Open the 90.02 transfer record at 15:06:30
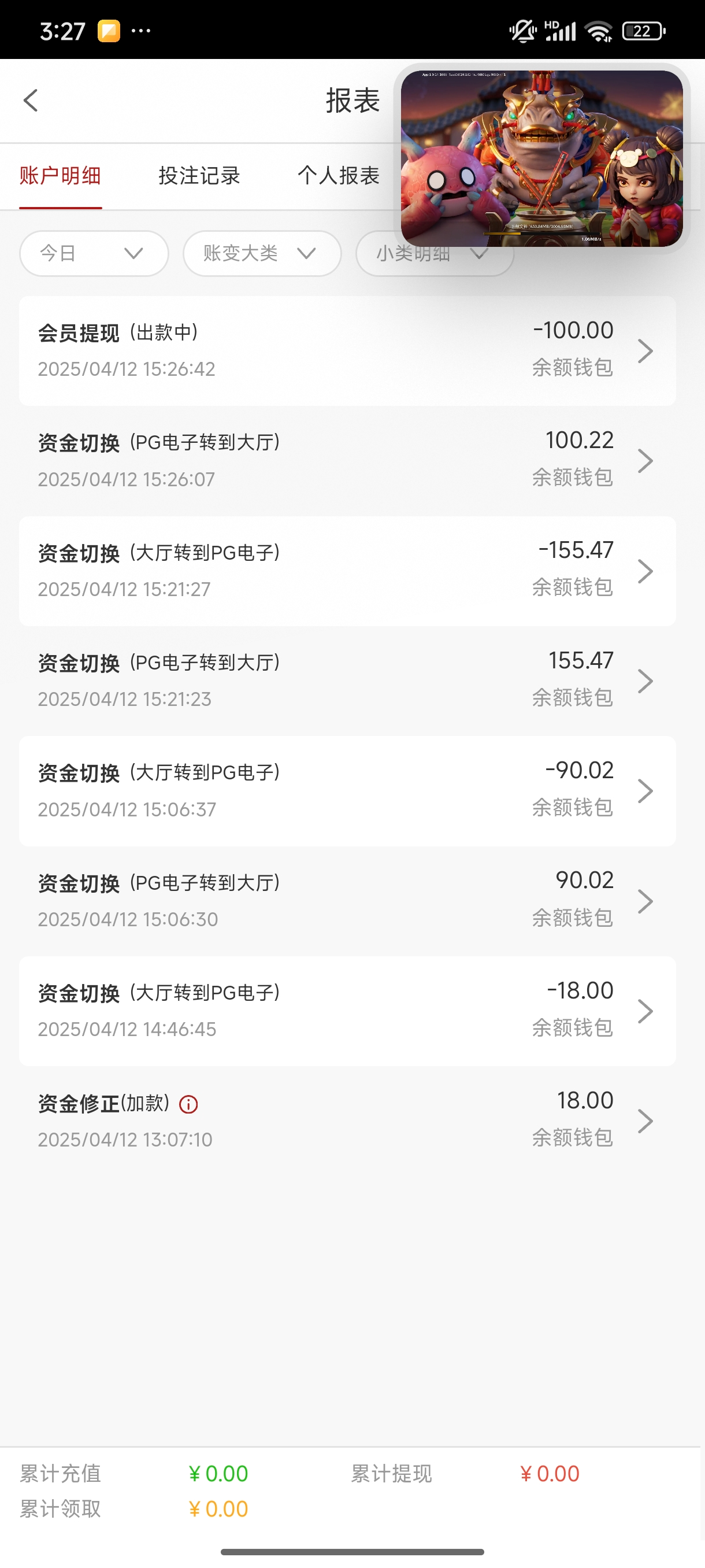The image size is (705, 1568). pyautogui.click(x=347, y=901)
